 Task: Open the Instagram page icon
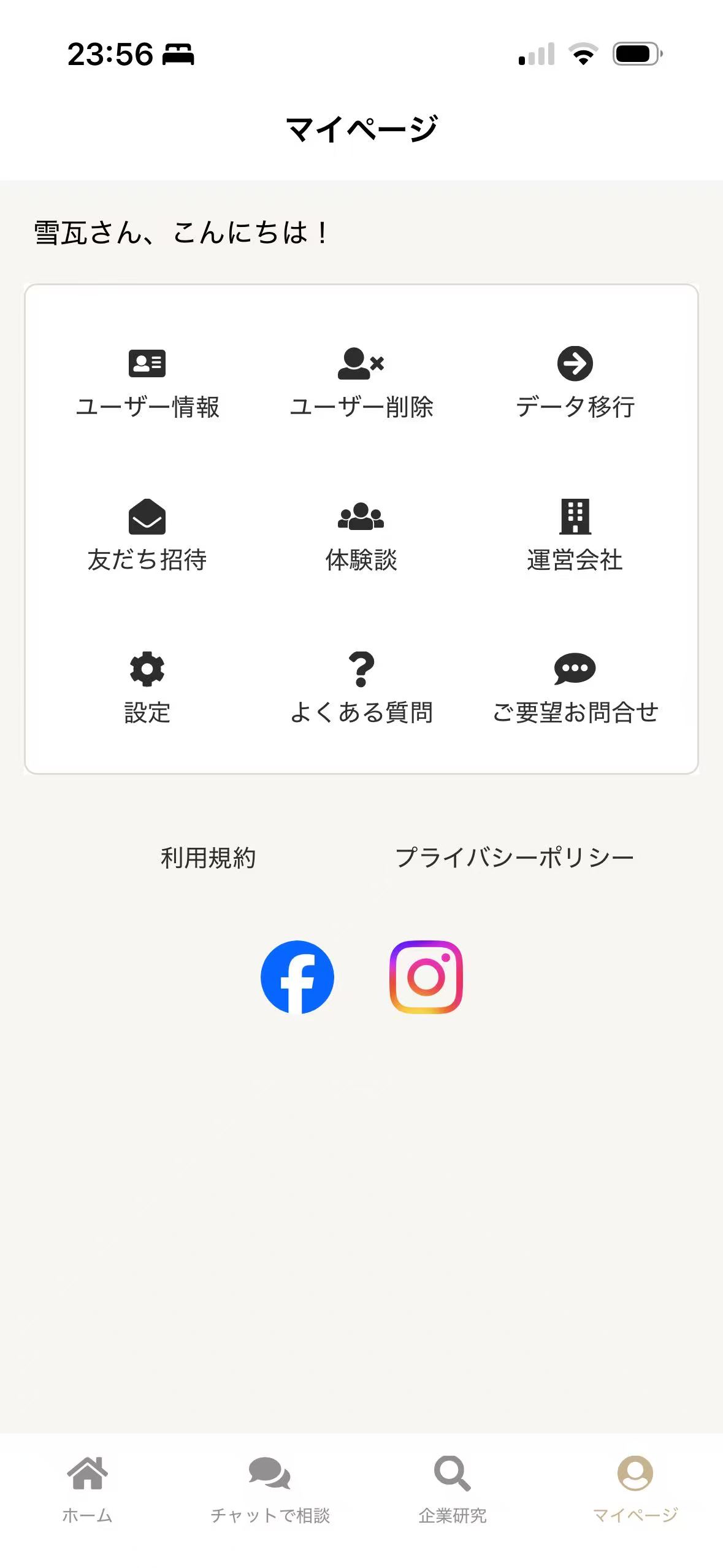(x=426, y=977)
